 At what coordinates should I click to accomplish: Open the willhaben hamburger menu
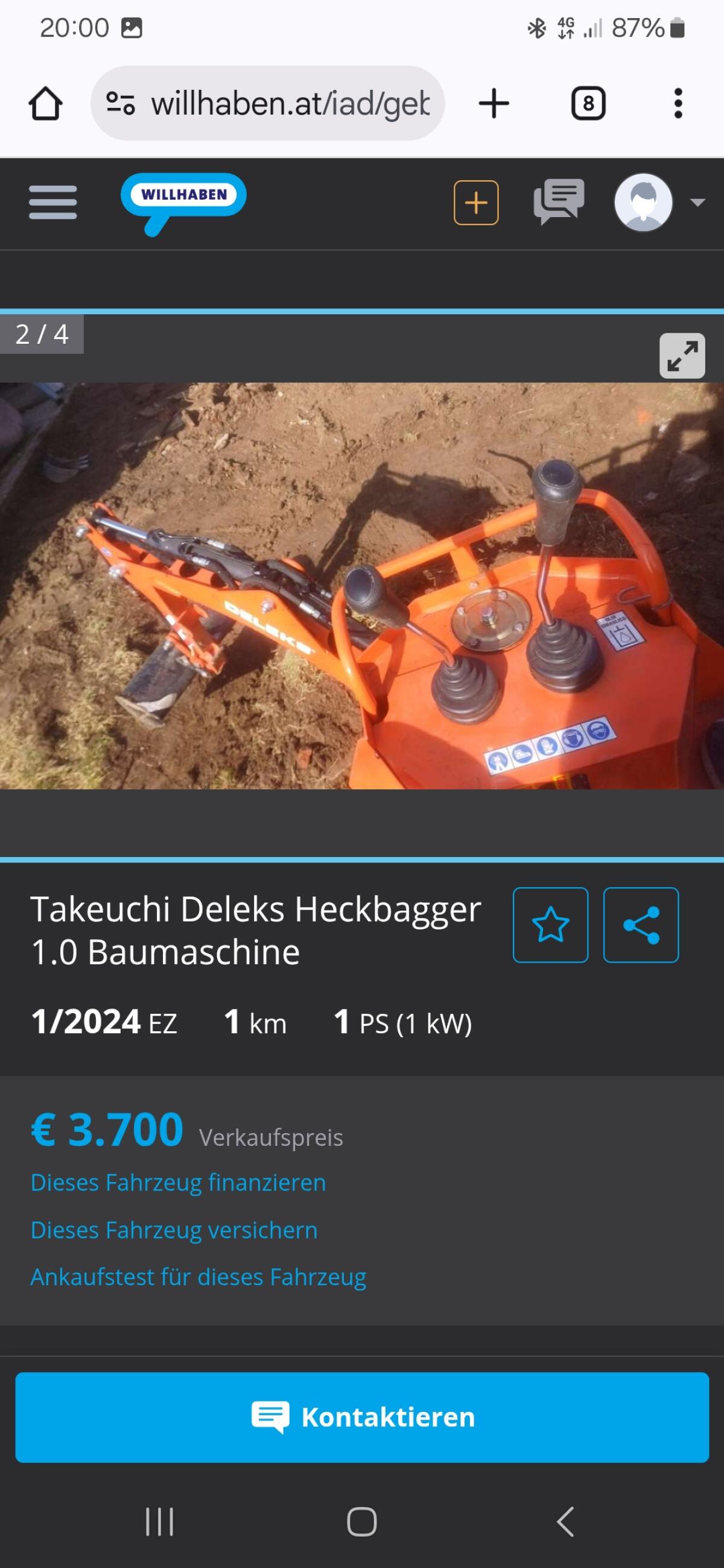pyautogui.click(x=53, y=202)
